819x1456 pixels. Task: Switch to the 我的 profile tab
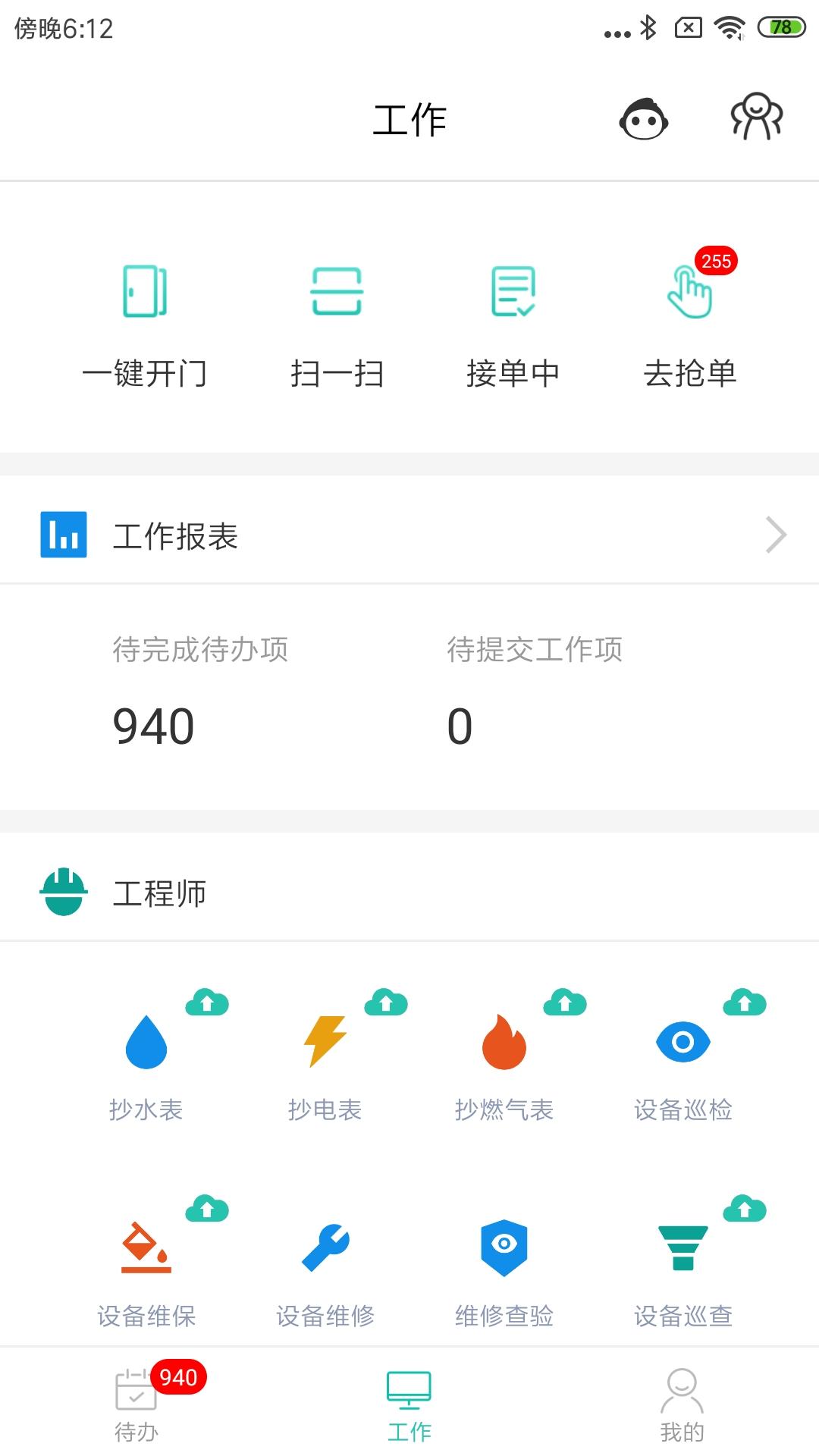682,1404
